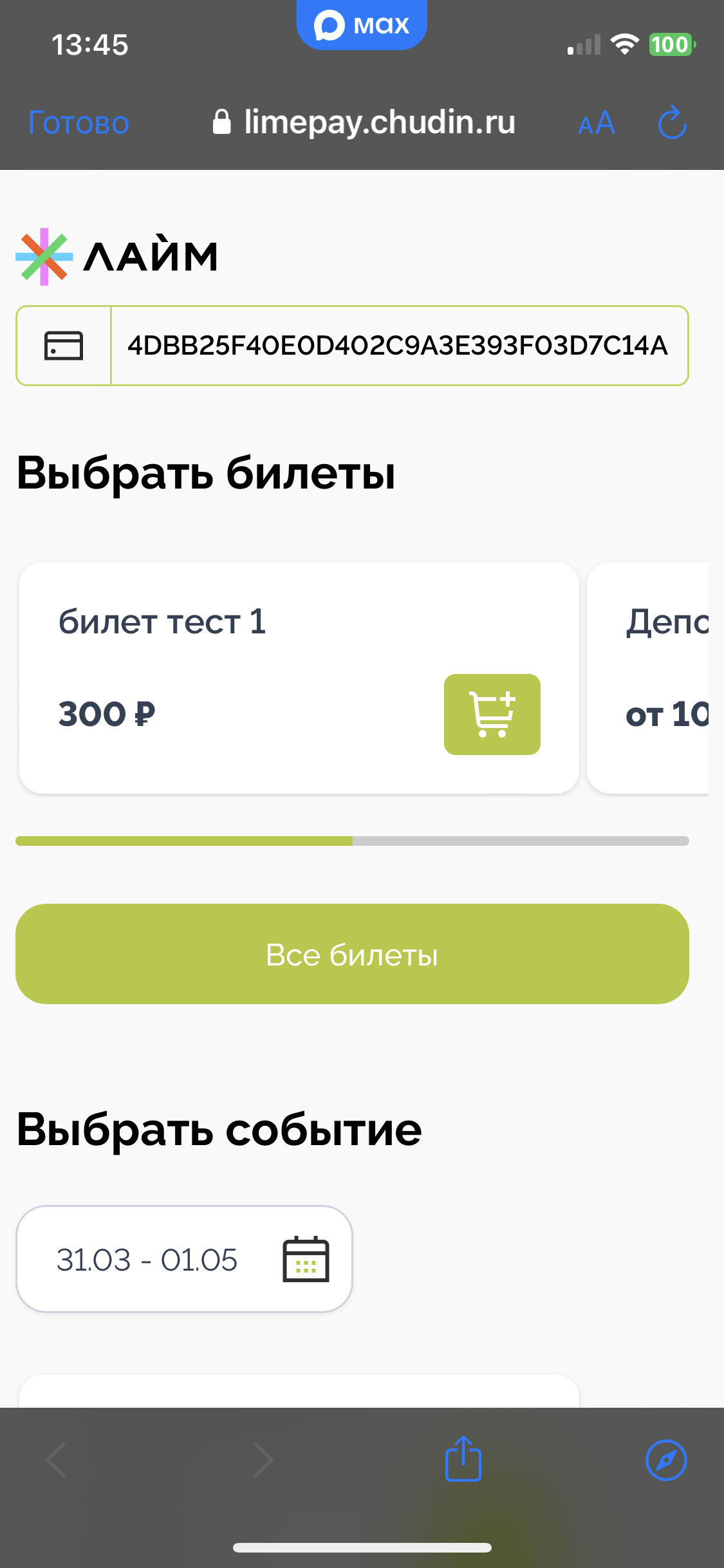Tap the limepay.chudin.ru address bar

coord(365,122)
